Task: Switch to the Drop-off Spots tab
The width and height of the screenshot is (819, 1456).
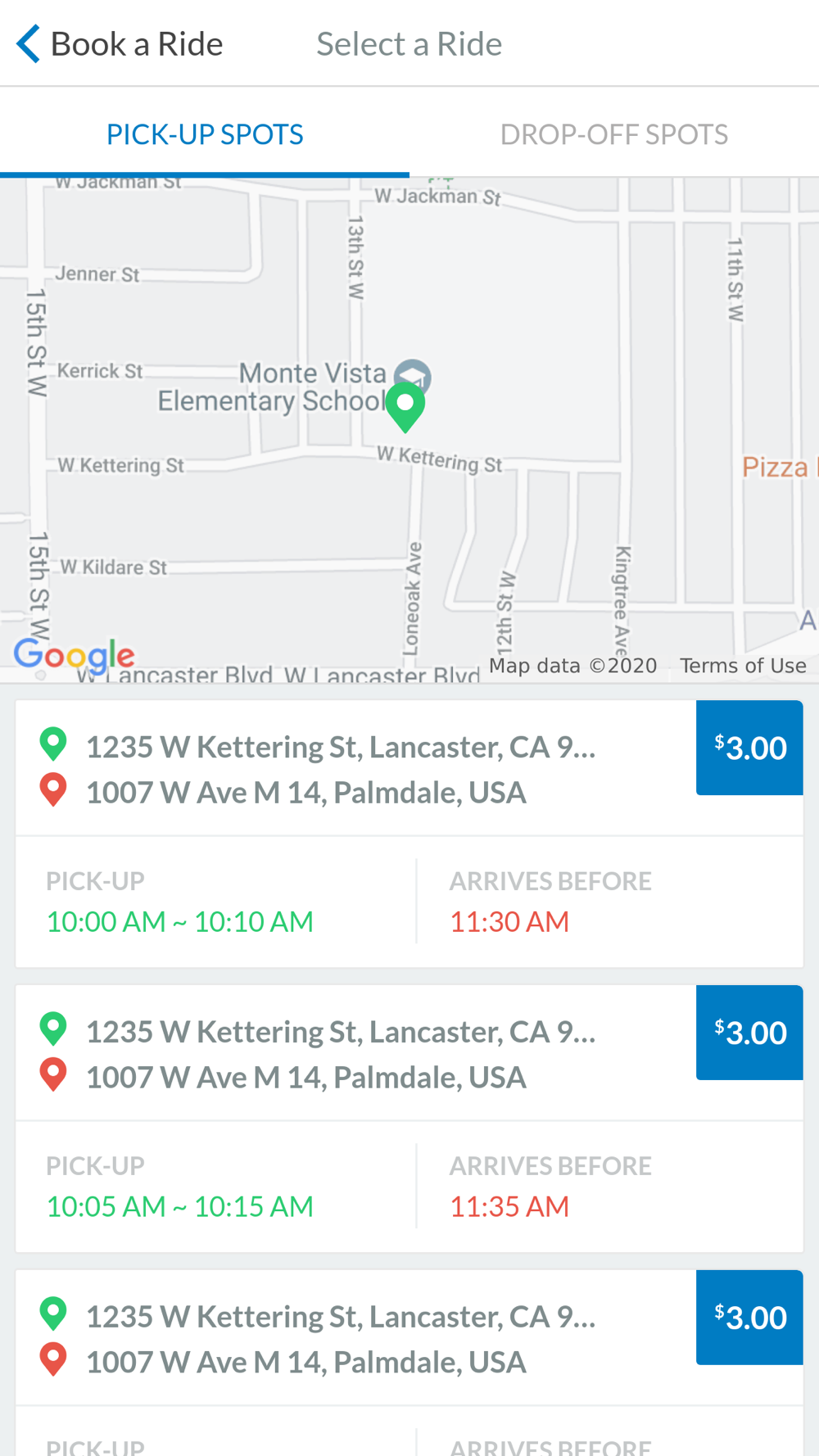Action: (614, 134)
